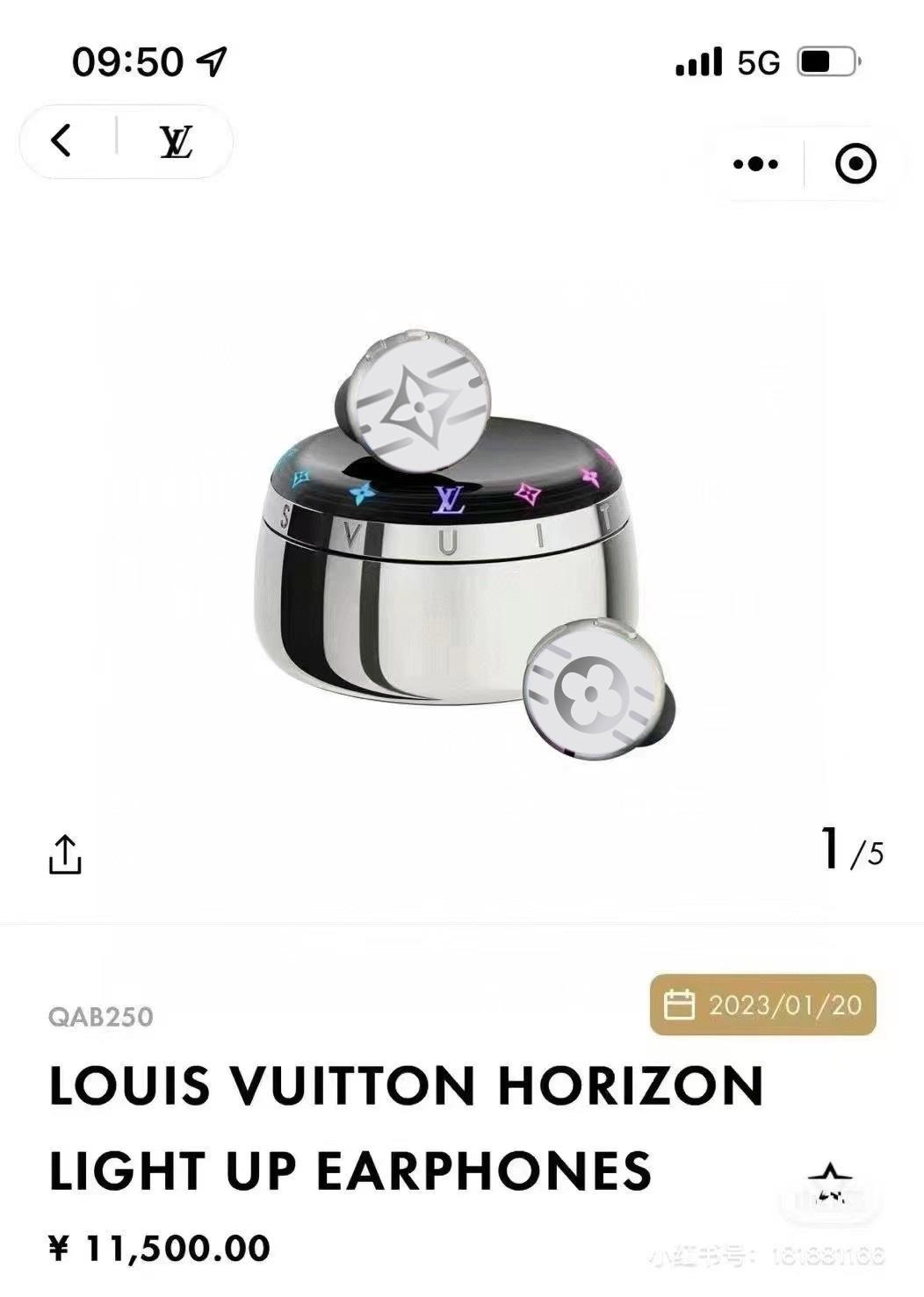Share the Horizon earphones product
Viewport: 924px width, 1297px height.
coord(65,854)
